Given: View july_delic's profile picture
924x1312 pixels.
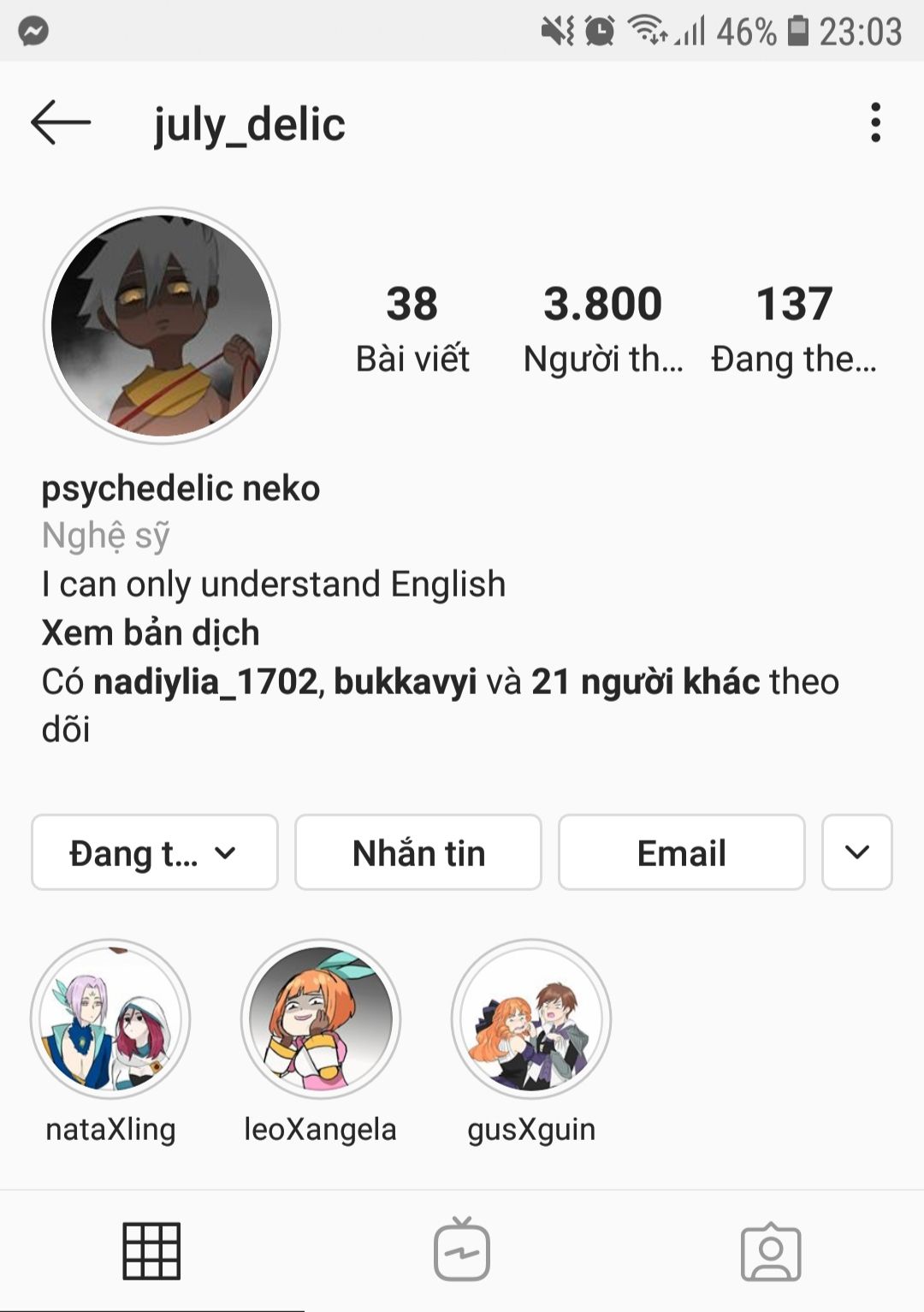Looking at the screenshot, I should (x=162, y=325).
